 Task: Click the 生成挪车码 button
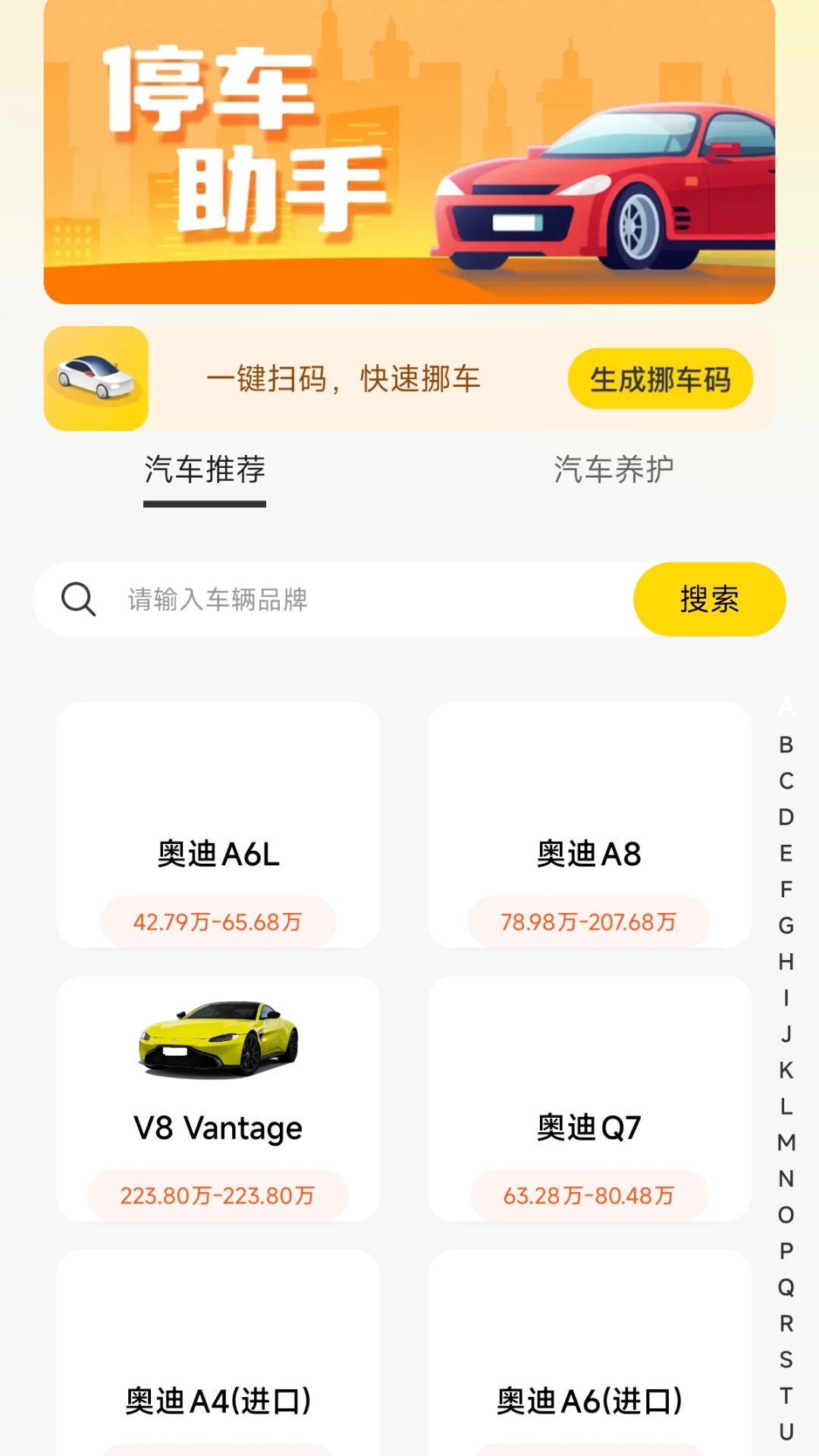click(661, 377)
